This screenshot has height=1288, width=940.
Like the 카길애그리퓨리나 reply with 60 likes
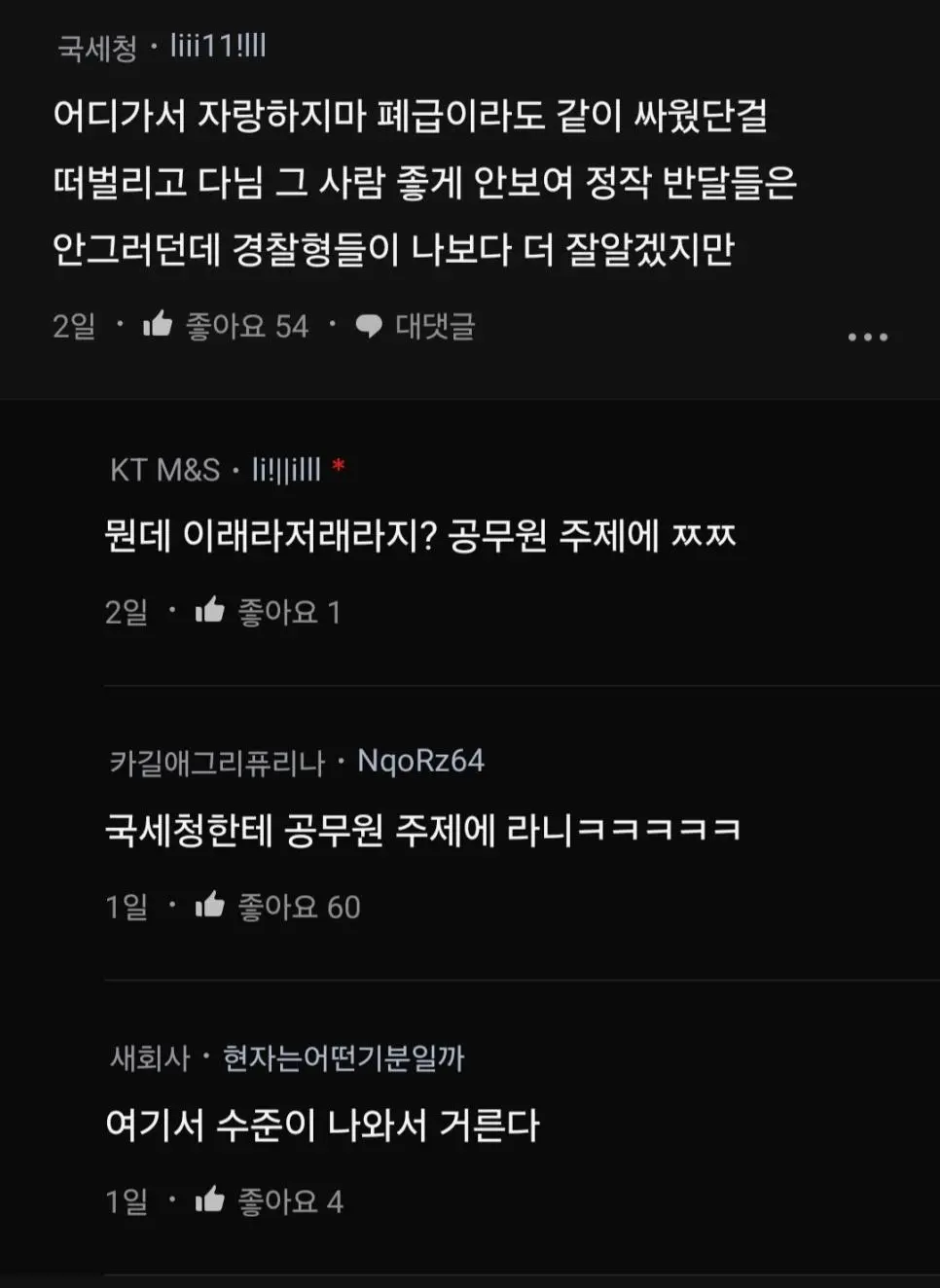(210, 906)
